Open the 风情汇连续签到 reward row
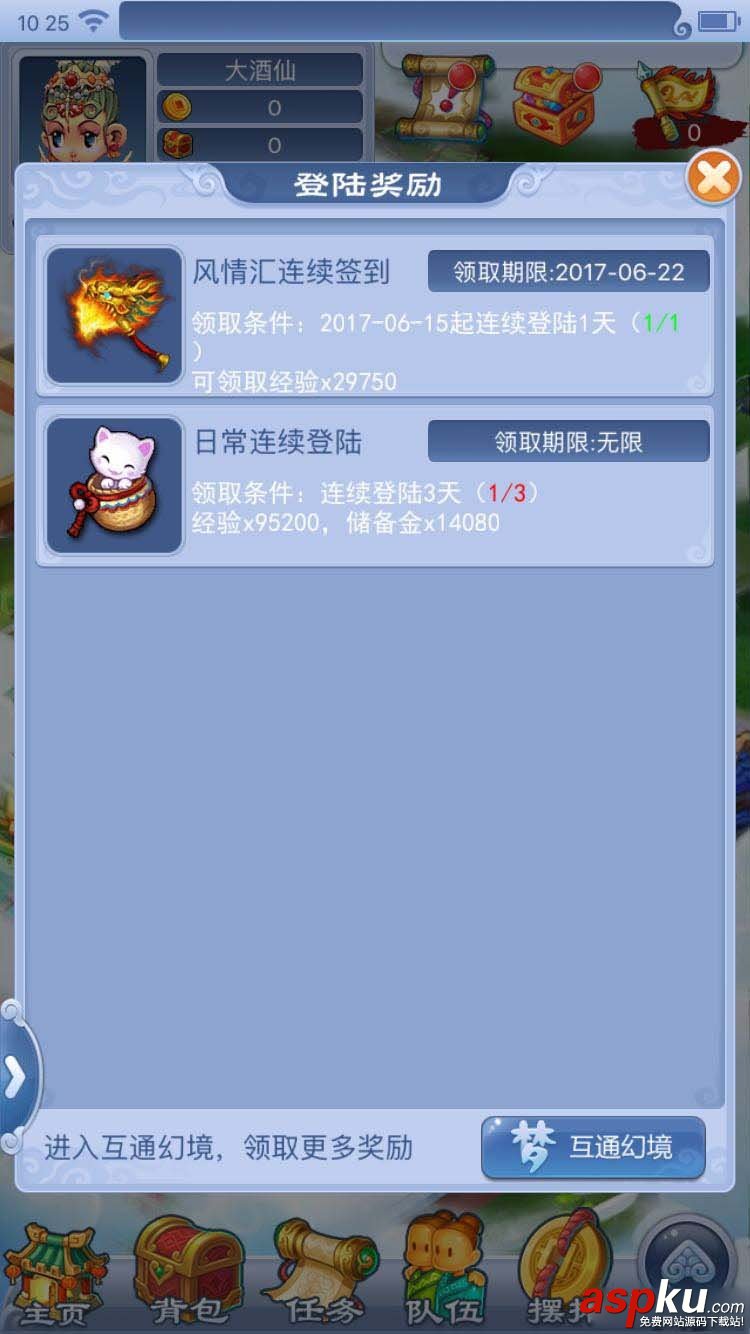The width and height of the screenshot is (750, 1334). click(x=375, y=316)
